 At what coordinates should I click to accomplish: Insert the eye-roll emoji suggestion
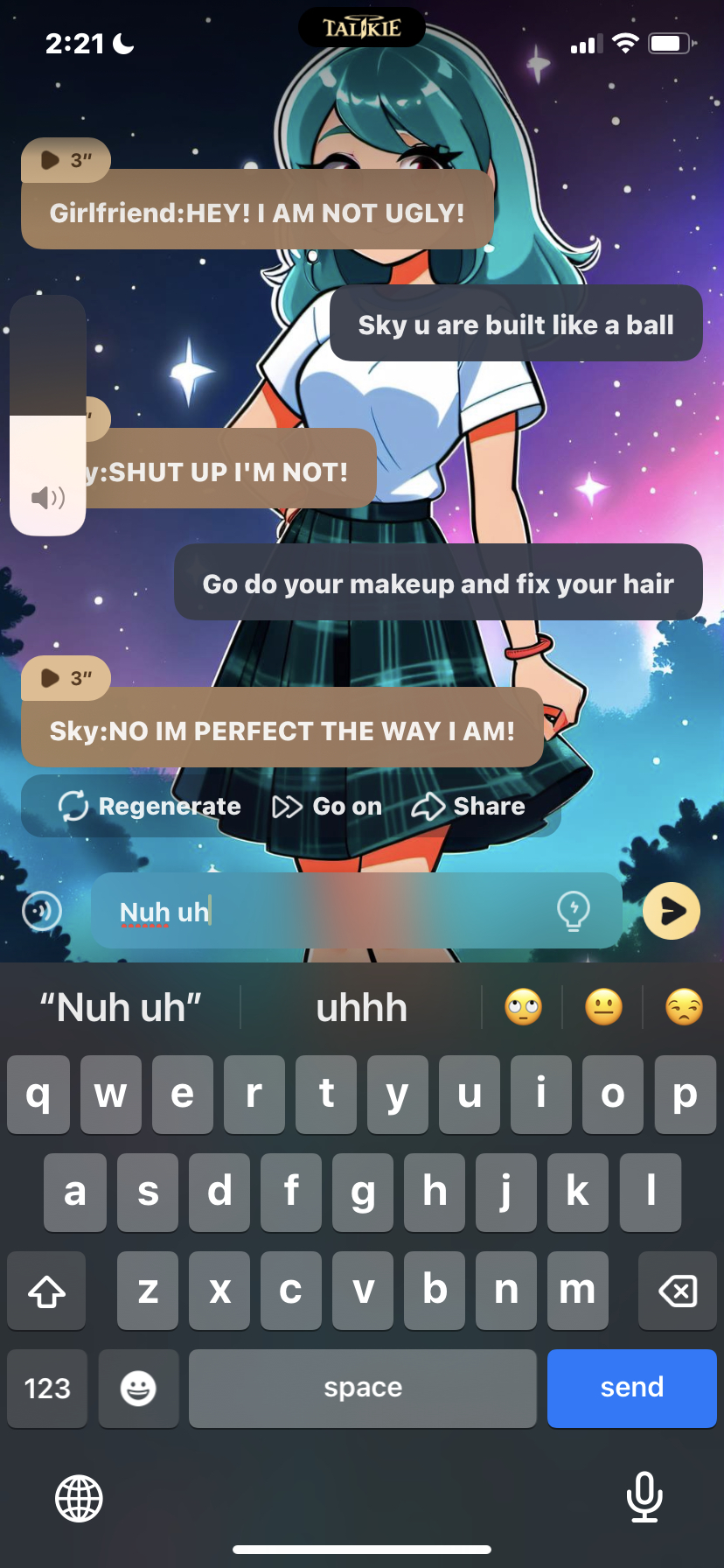click(523, 1008)
